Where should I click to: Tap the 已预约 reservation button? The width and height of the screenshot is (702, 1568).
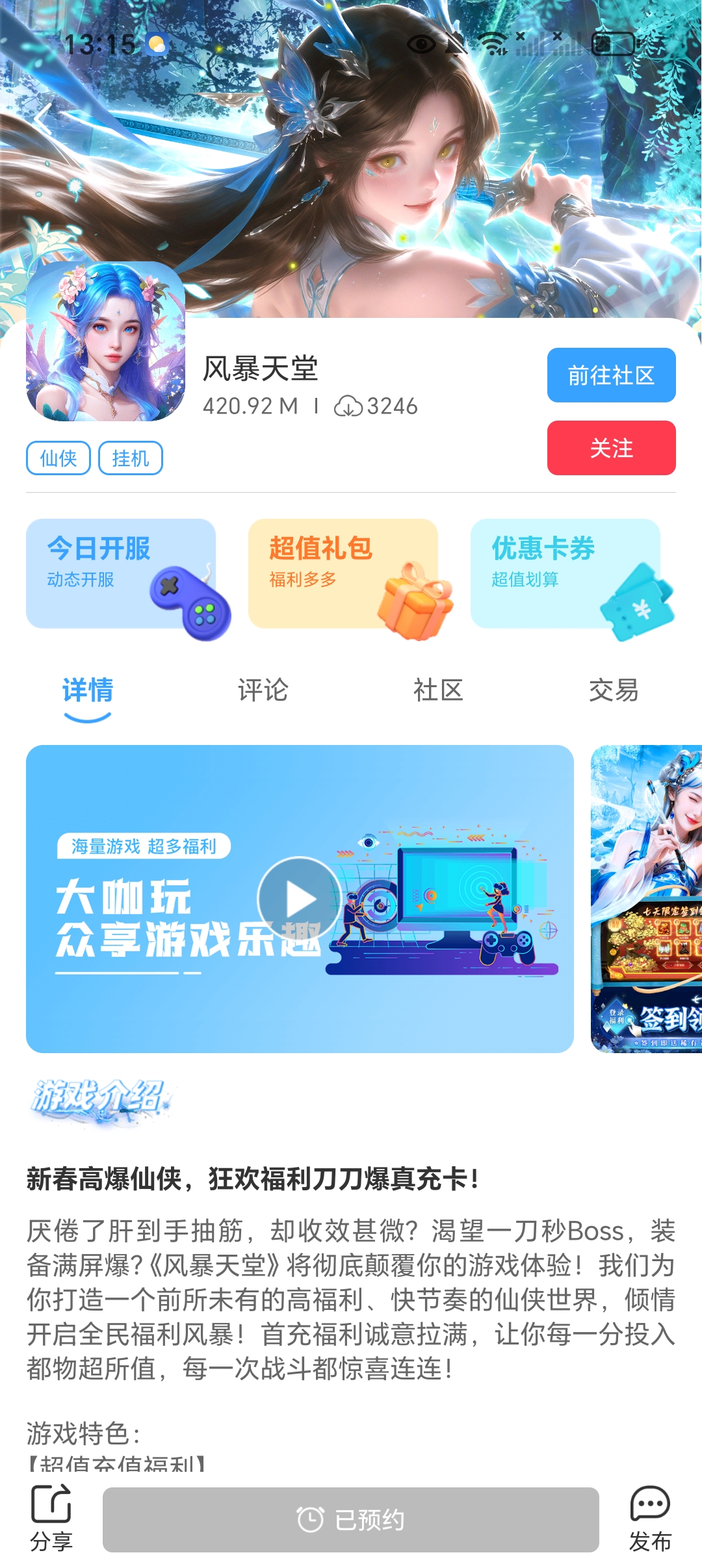pos(351,1520)
